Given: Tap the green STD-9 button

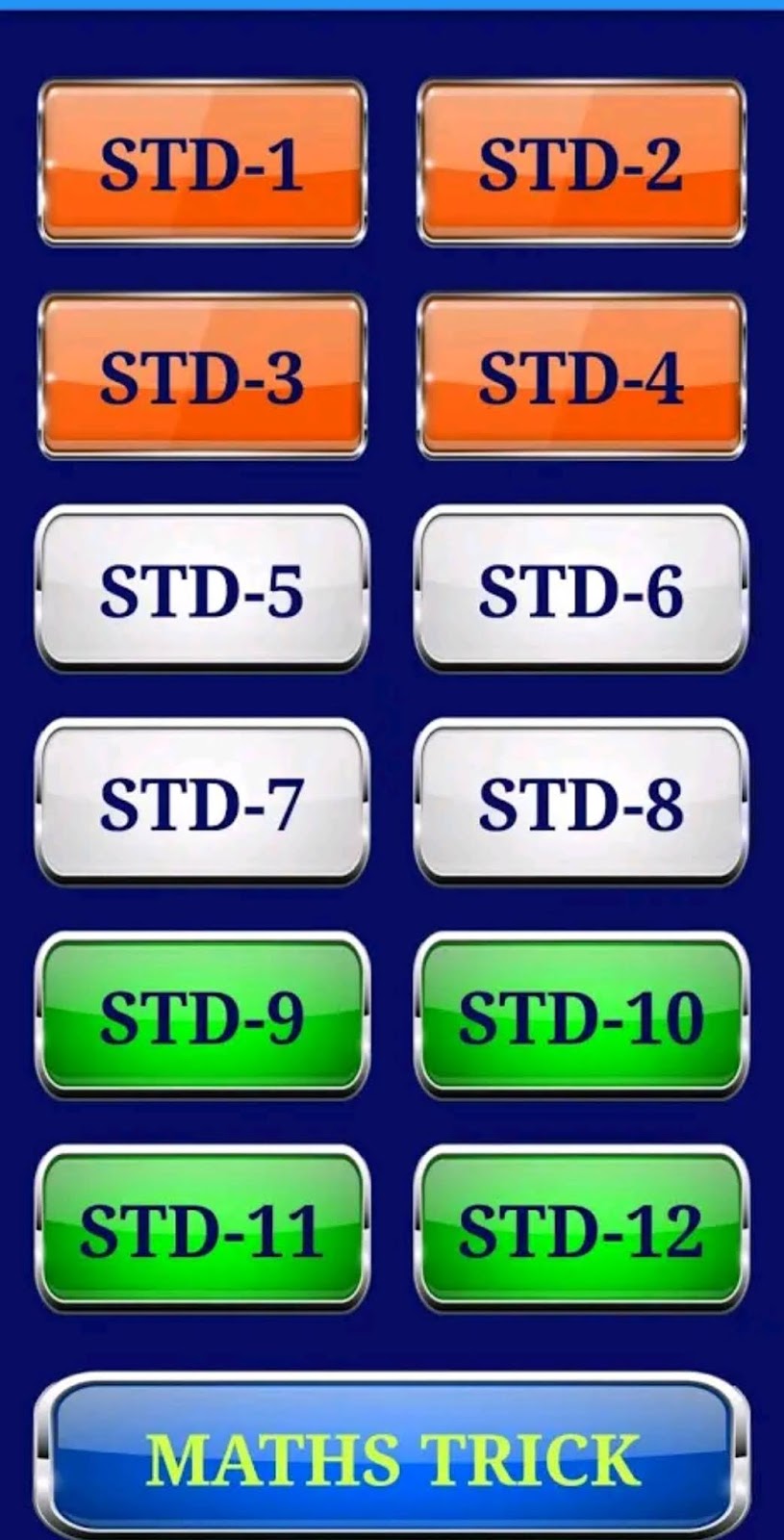Looking at the screenshot, I should tap(202, 1015).
